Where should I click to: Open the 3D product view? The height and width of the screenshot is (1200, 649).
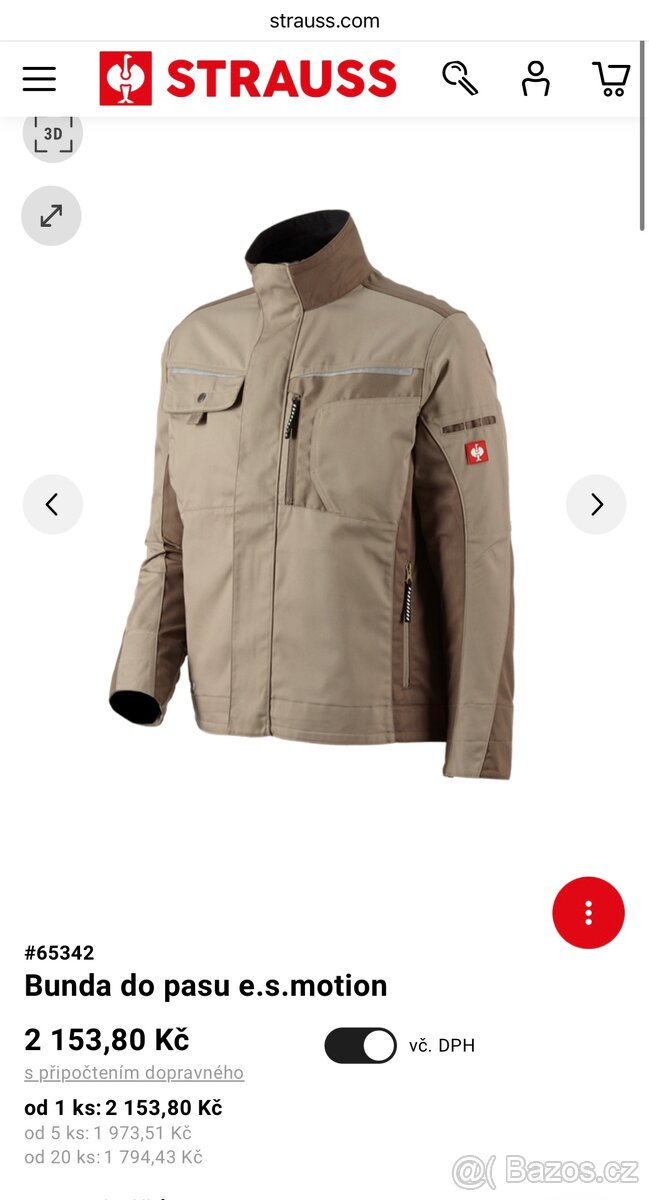[x=52, y=134]
